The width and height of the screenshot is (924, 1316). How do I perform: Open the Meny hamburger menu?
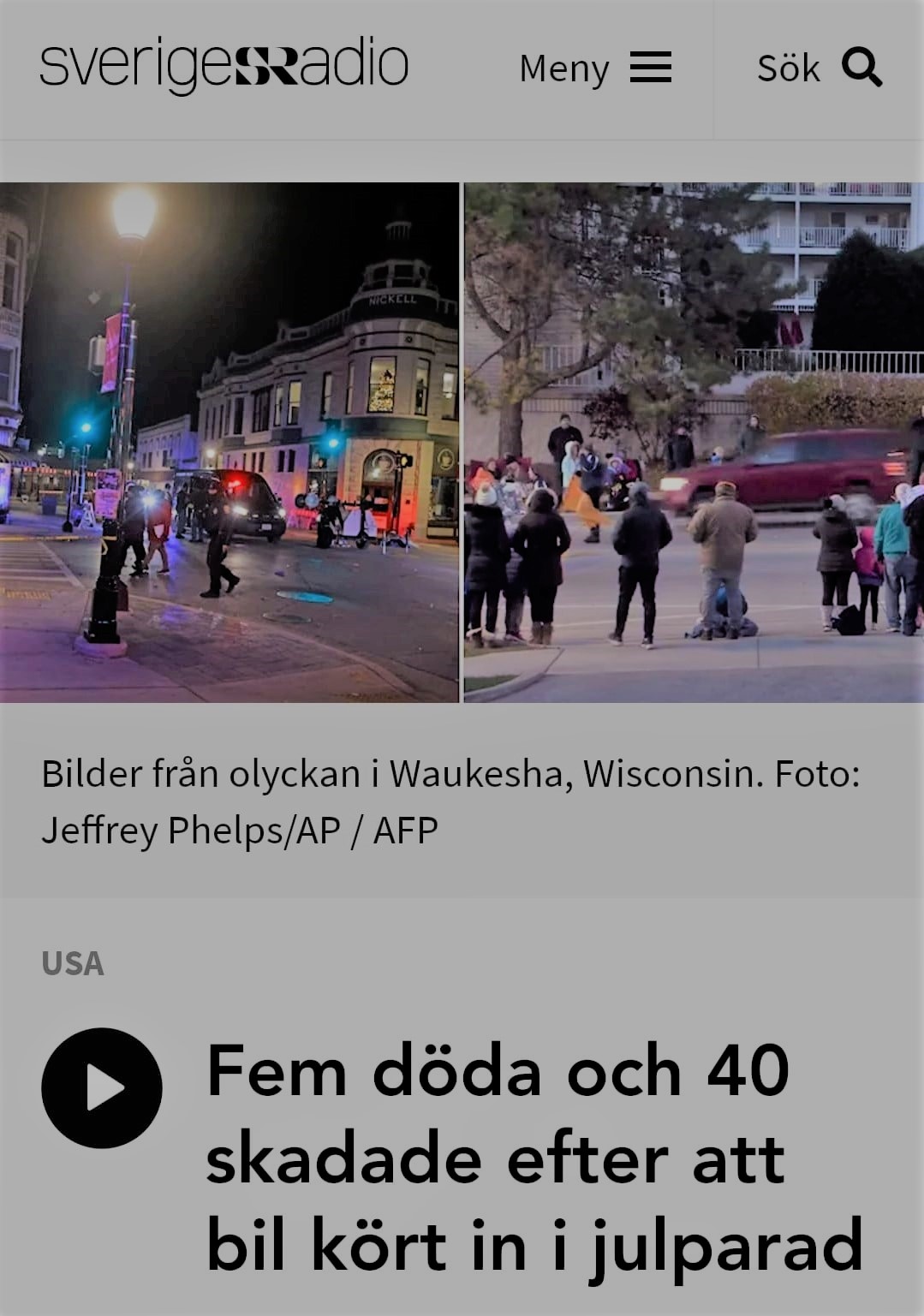(x=595, y=68)
